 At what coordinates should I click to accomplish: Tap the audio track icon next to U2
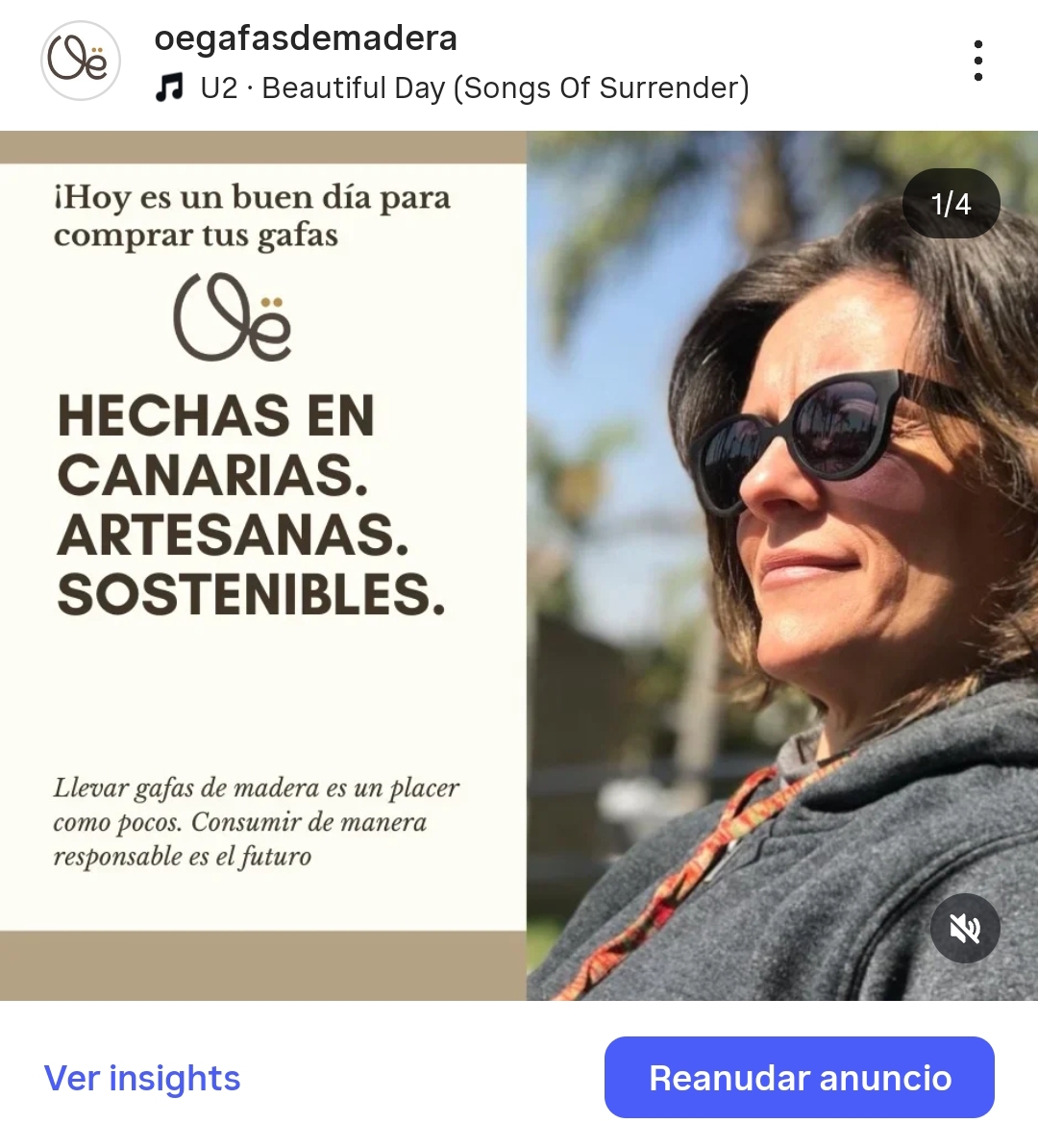[171, 87]
